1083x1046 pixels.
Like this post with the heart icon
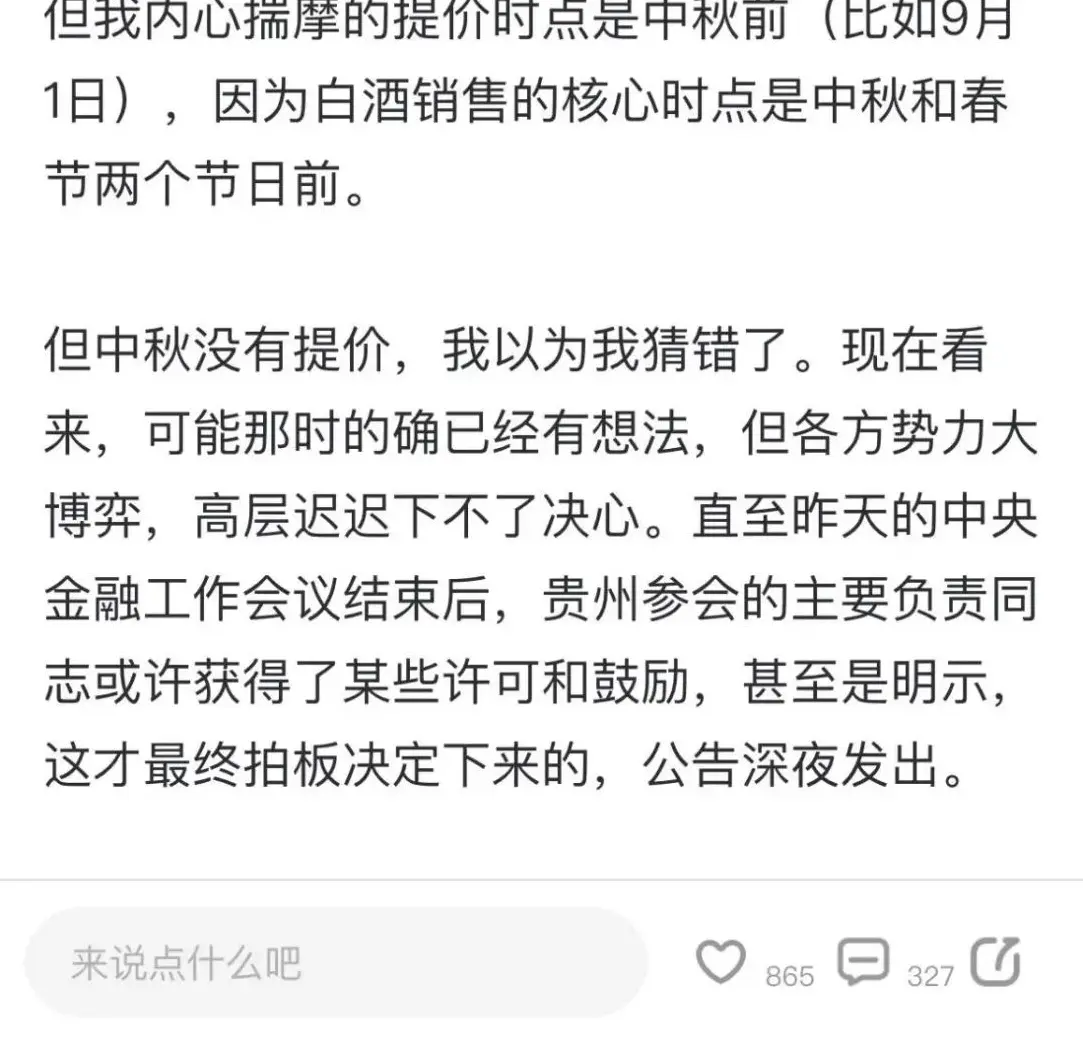pos(720,961)
